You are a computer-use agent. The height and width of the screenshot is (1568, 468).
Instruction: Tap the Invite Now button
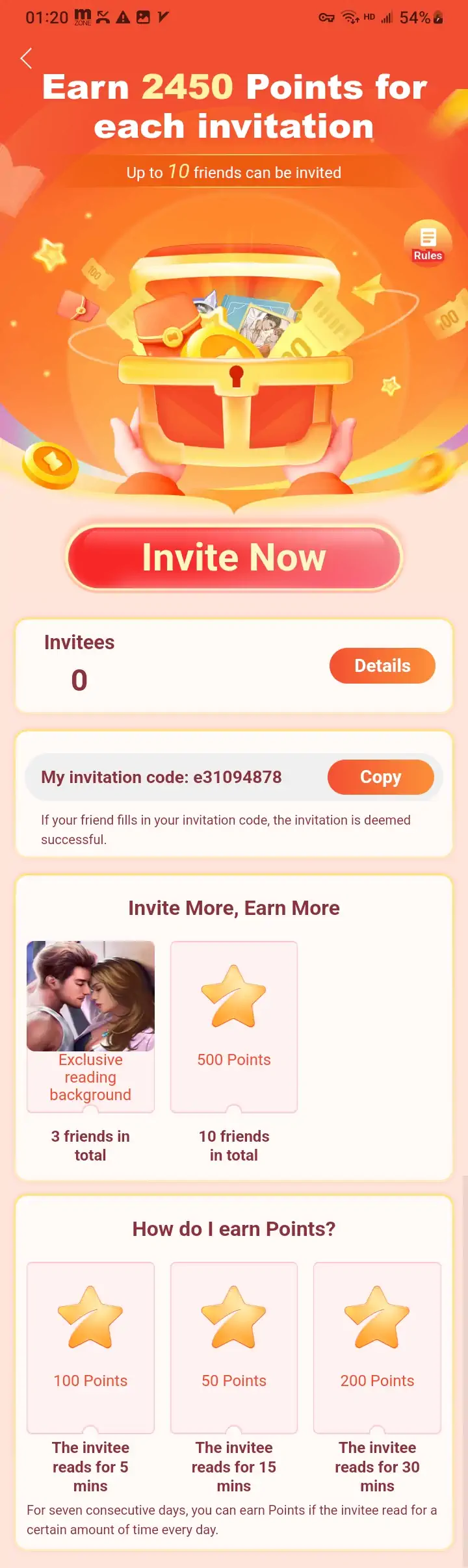234,558
